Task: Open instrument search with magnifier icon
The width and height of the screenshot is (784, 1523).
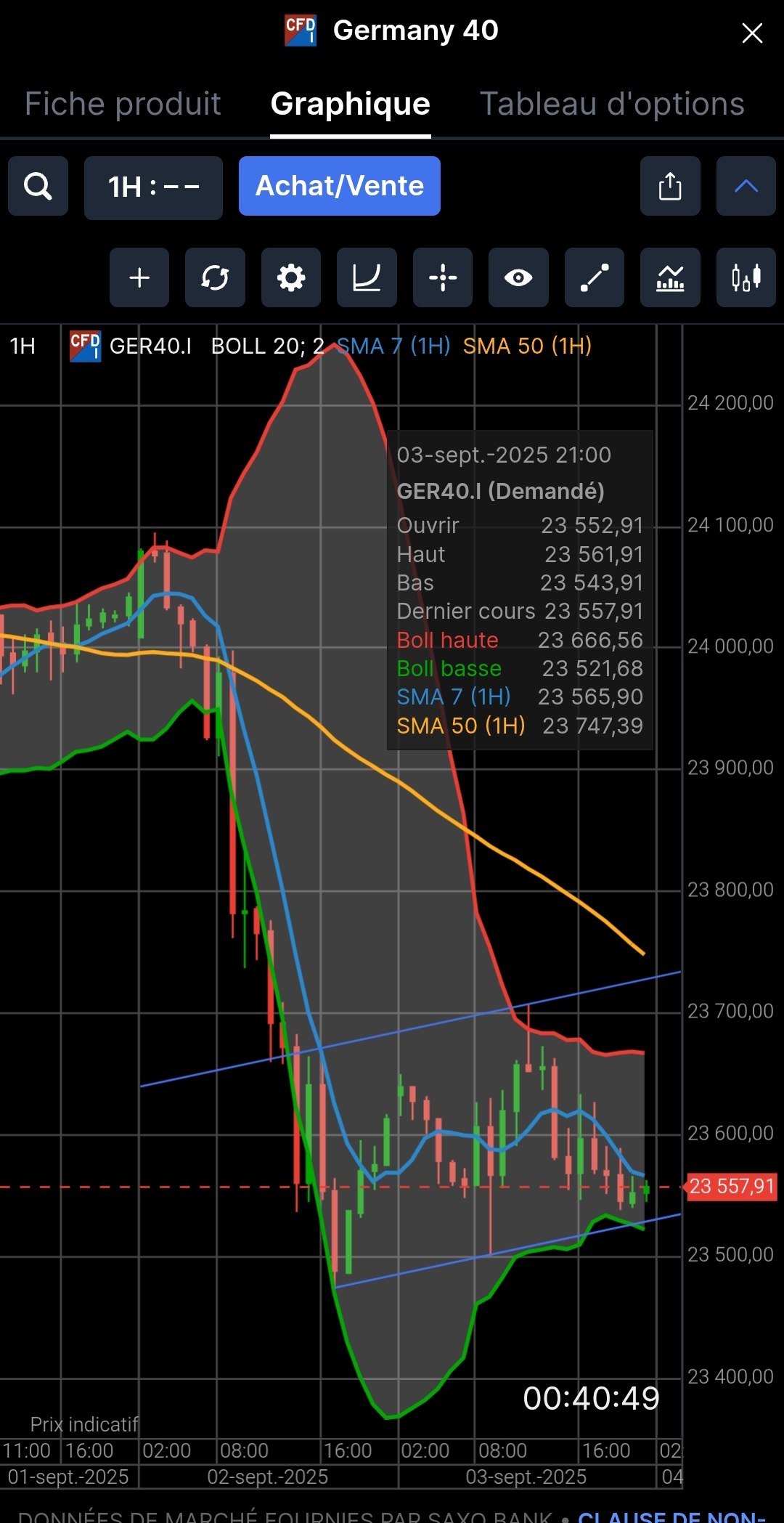Action: 38,186
